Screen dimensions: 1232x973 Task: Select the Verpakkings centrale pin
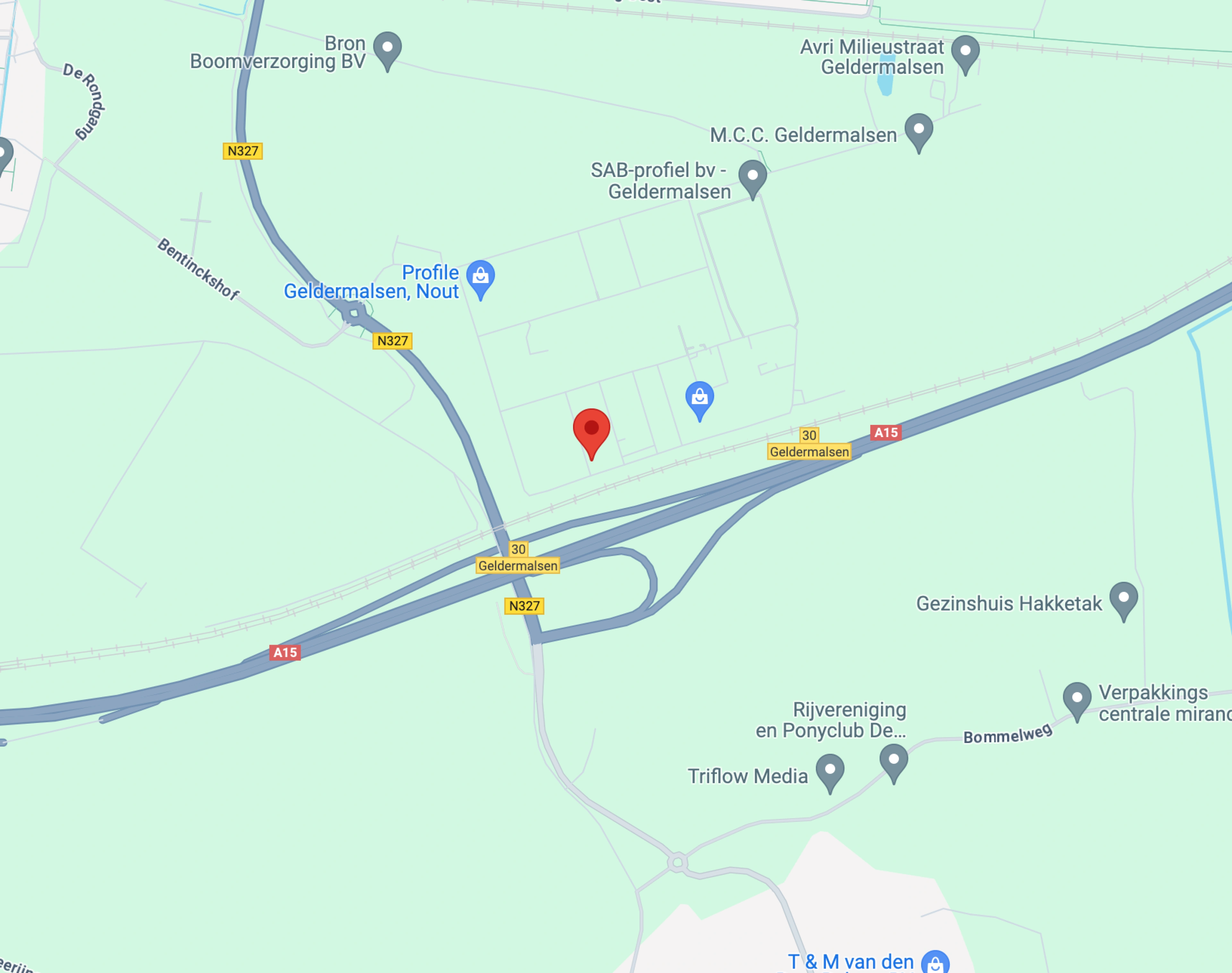(1076, 698)
